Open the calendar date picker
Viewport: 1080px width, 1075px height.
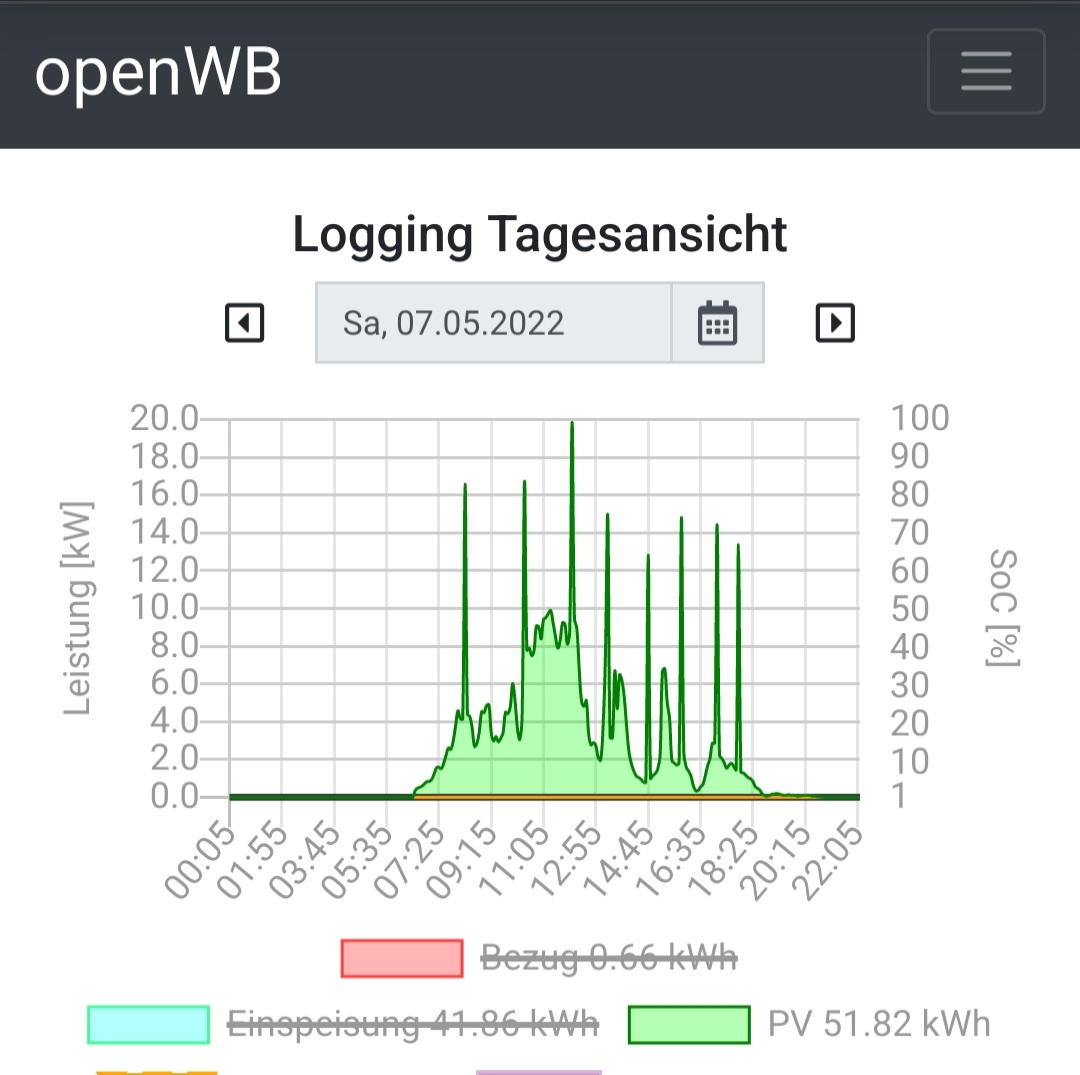tap(717, 323)
